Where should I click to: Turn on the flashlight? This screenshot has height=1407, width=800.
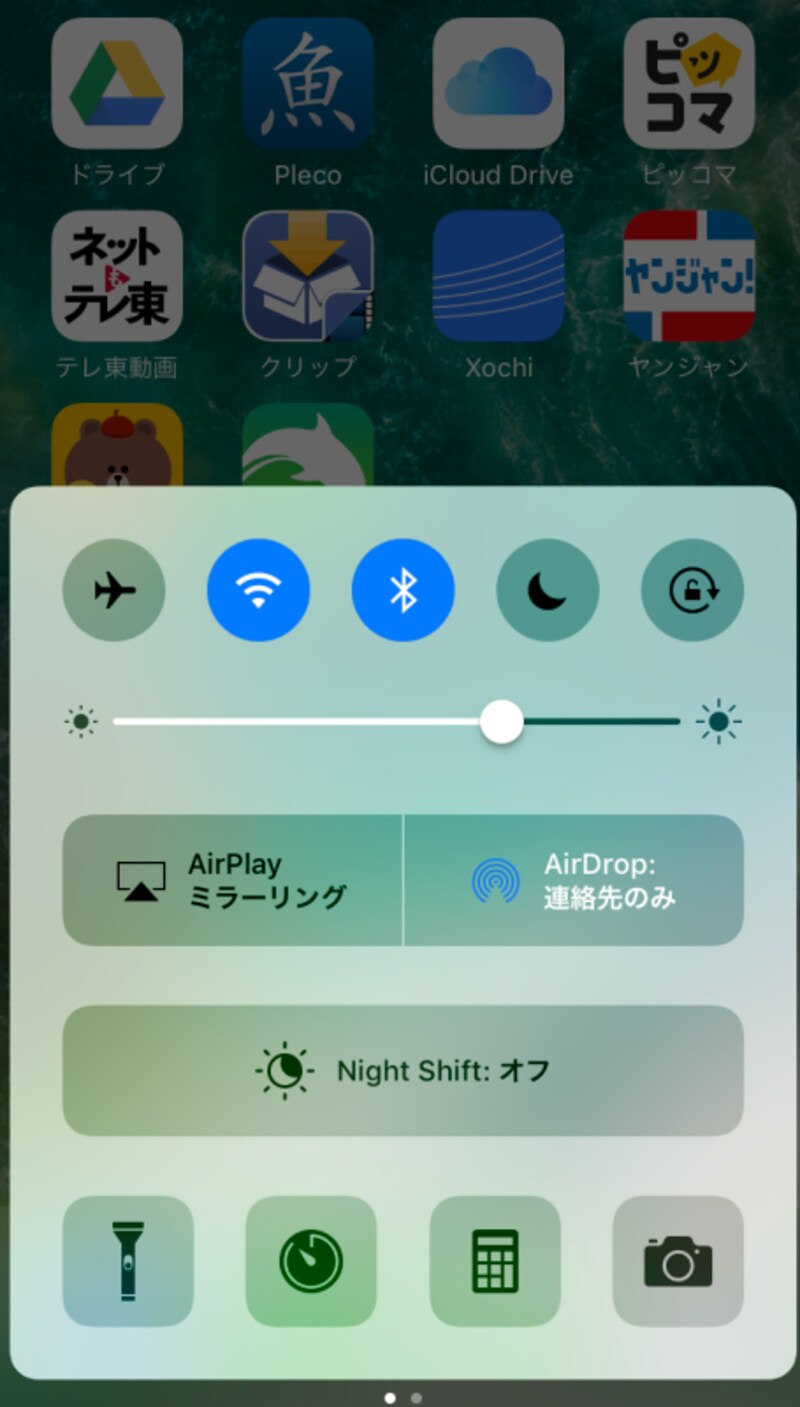click(128, 1261)
